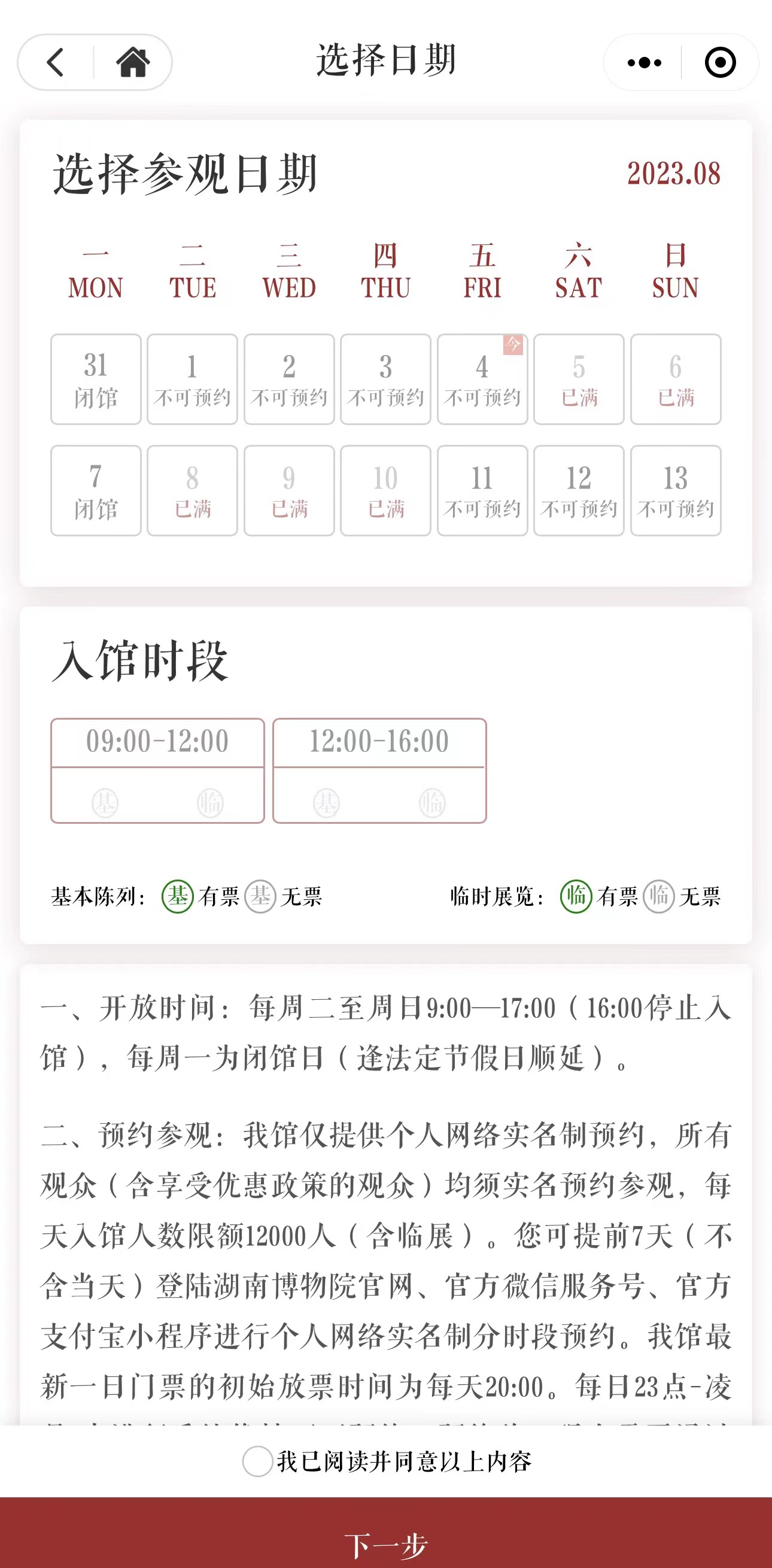Open the three-dot more menu
Viewport: 772px width, 1568px height.
(645, 62)
